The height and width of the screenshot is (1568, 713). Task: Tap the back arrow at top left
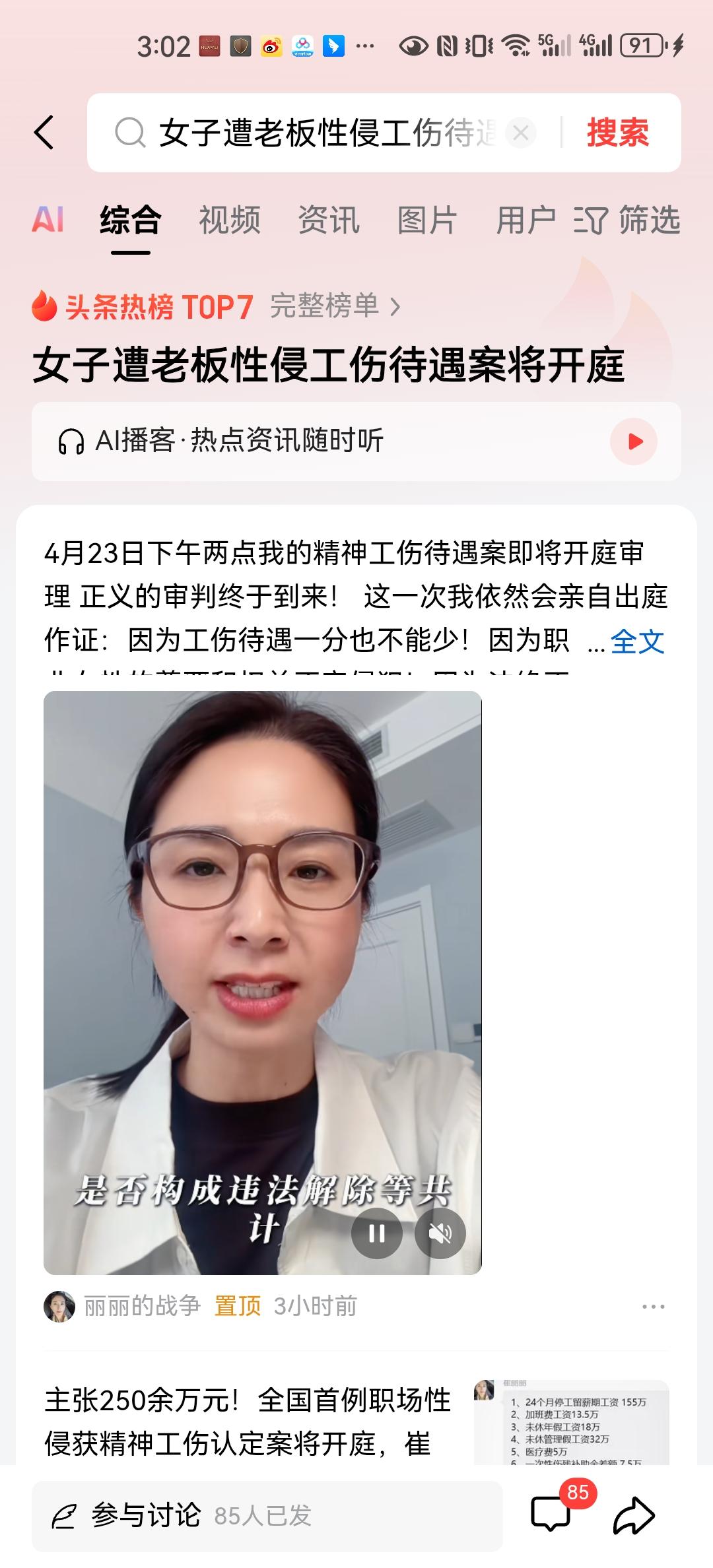pos(44,133)
